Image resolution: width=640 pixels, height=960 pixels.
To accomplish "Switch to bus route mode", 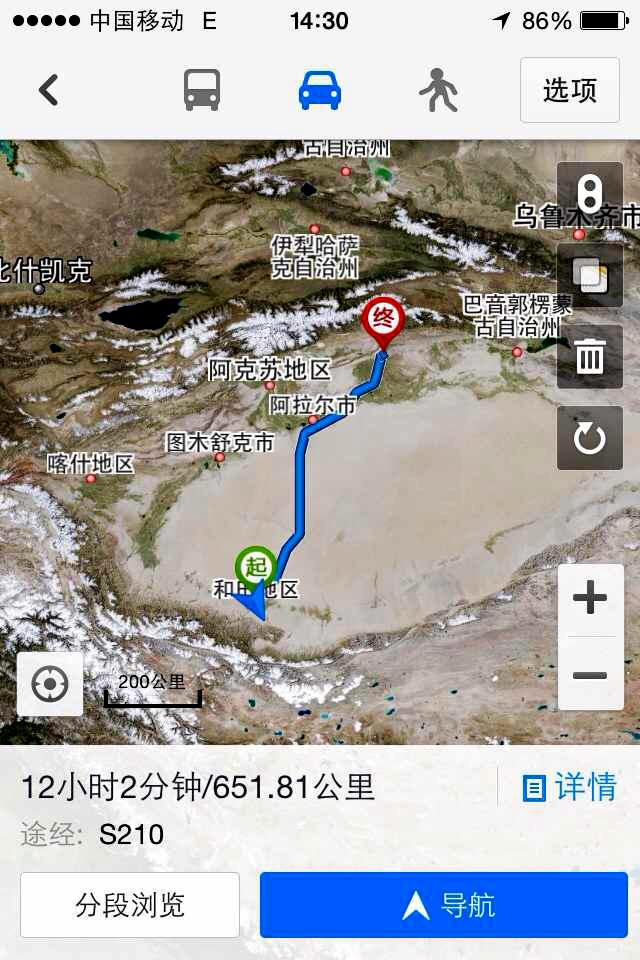I will tap(201, 90).
